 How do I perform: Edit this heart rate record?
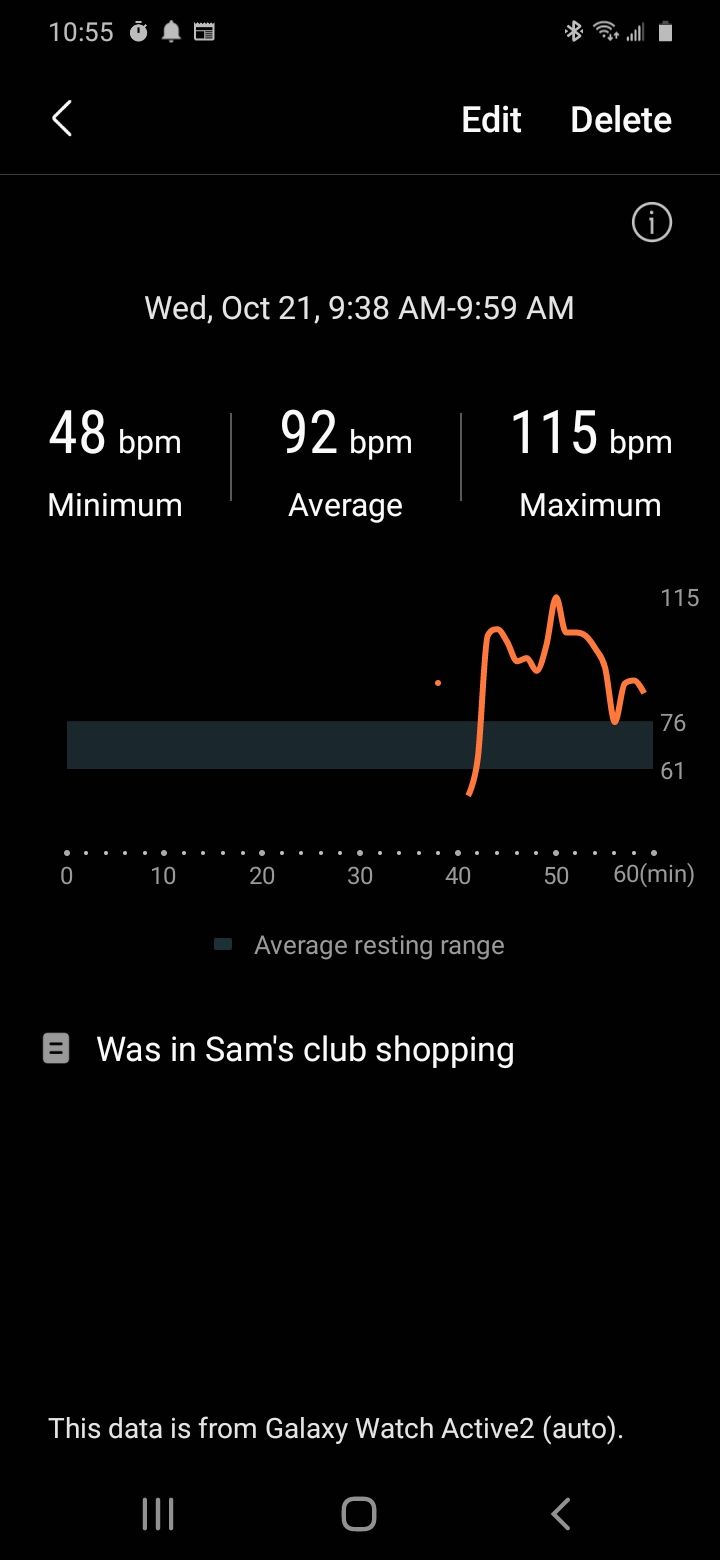tap(491, 120)
